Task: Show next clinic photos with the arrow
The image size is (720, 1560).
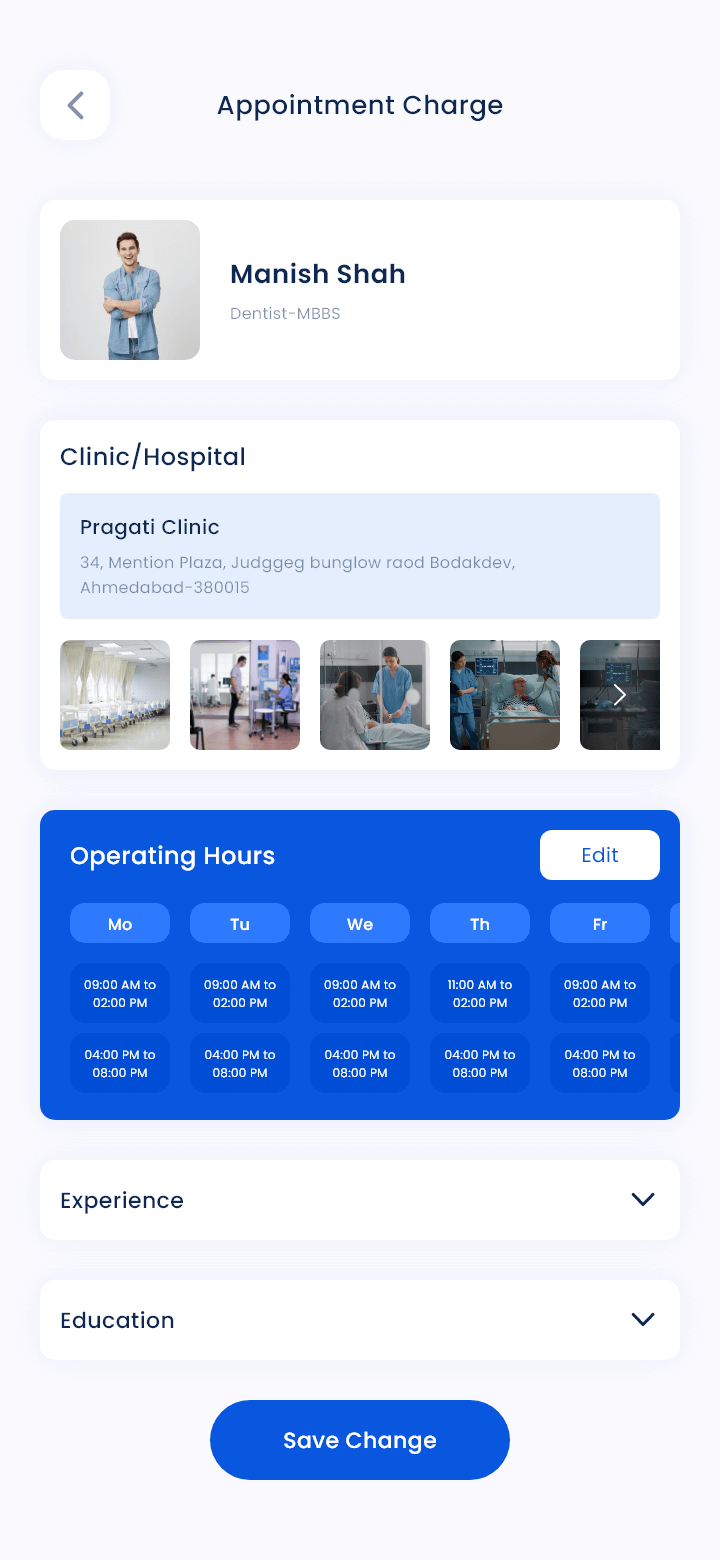Action: tap(620, 695)
